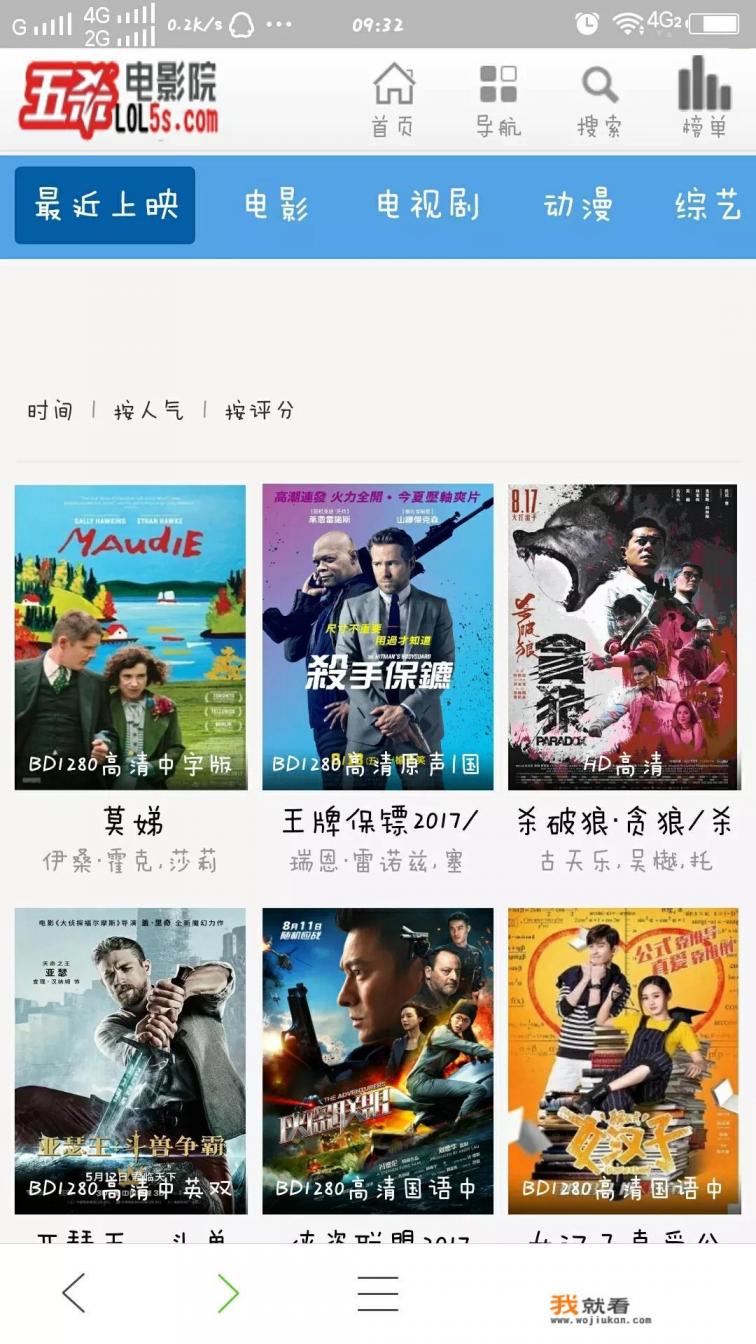This screenshot has height=1344, width=756.
Task: Navigate back with the left arrow
Action: (x=75, y=1292)
